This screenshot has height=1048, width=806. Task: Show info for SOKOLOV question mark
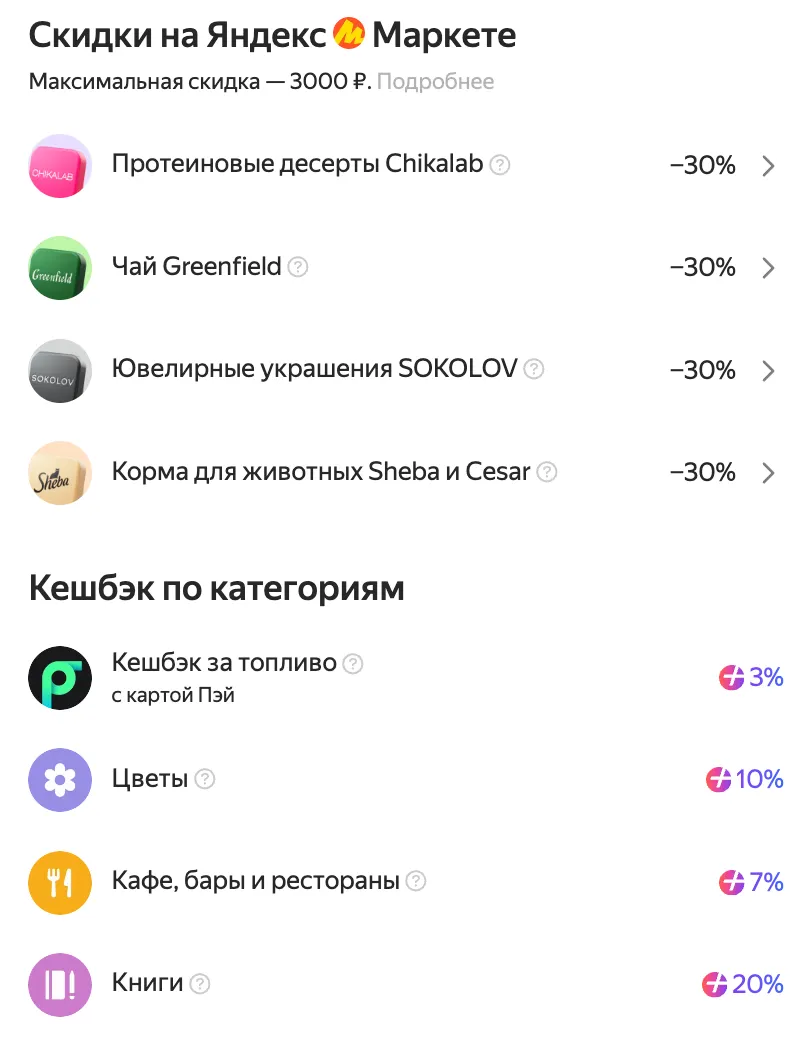(535, 369)
